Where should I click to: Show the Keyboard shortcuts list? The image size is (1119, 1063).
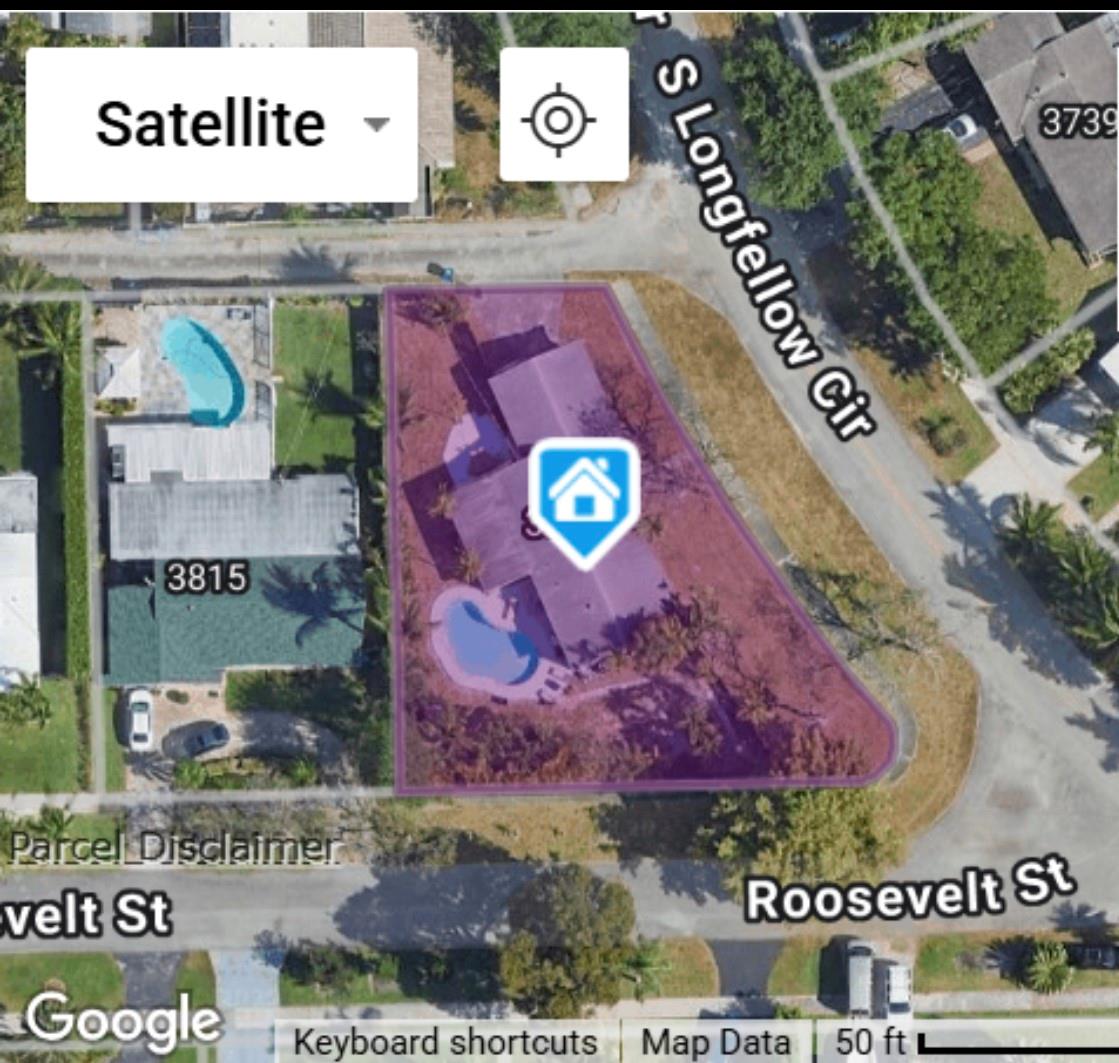[445, 1043]
